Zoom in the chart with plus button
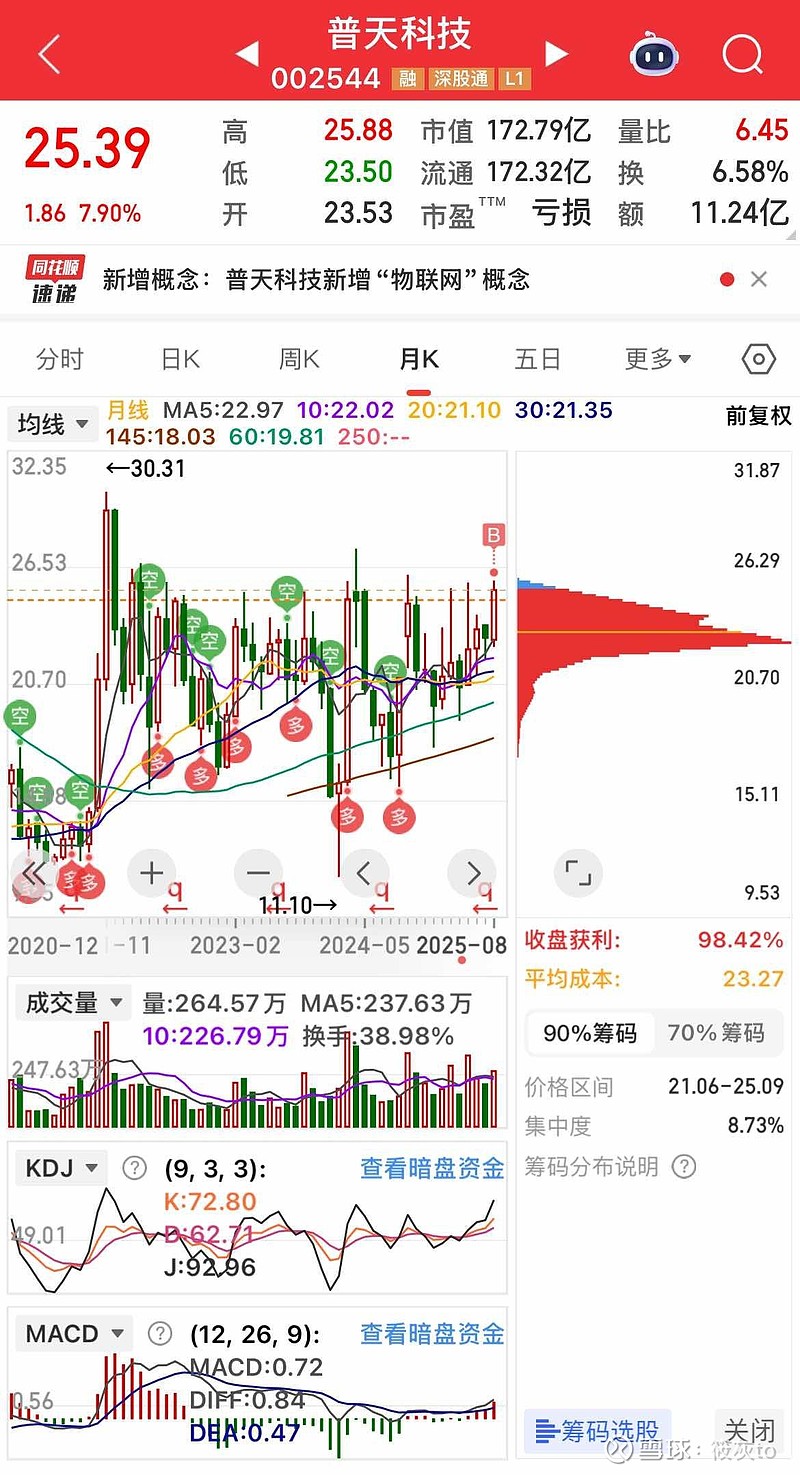 click(x=152, y=873)
